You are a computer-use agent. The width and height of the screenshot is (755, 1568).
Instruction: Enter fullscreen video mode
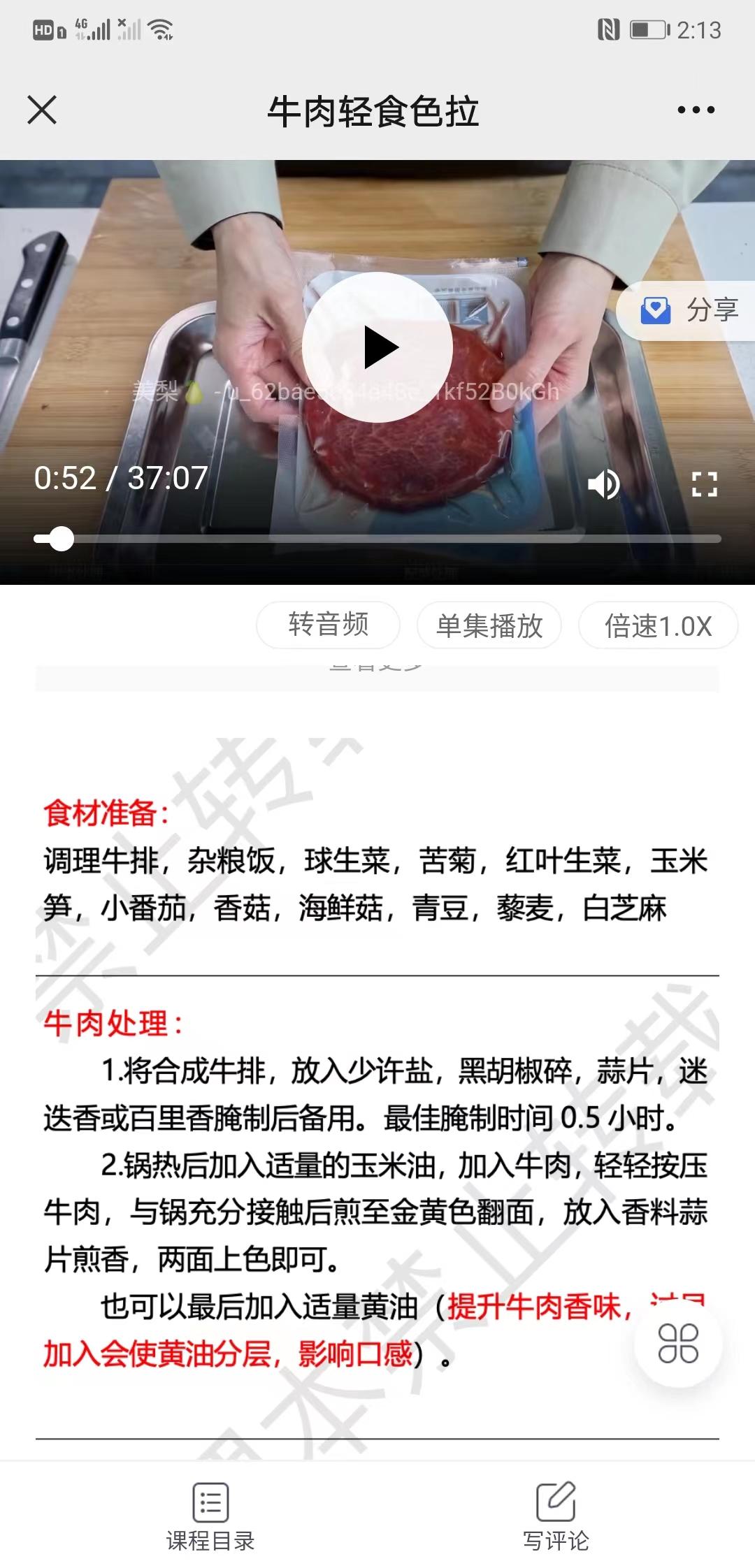pyautogui.click(x=704, y=484)
